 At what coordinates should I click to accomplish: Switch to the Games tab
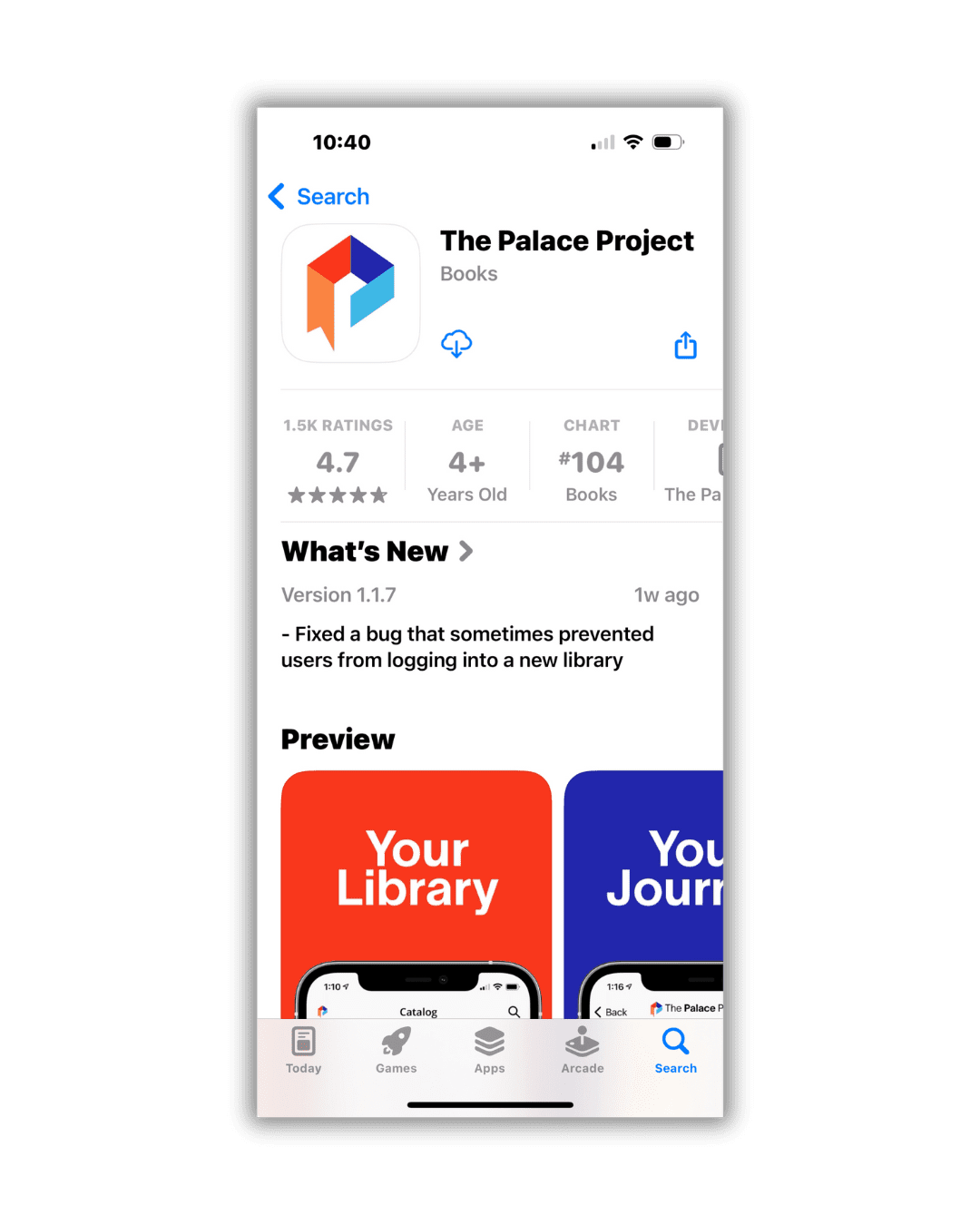pyautogui.click(x=397, y=1051)
